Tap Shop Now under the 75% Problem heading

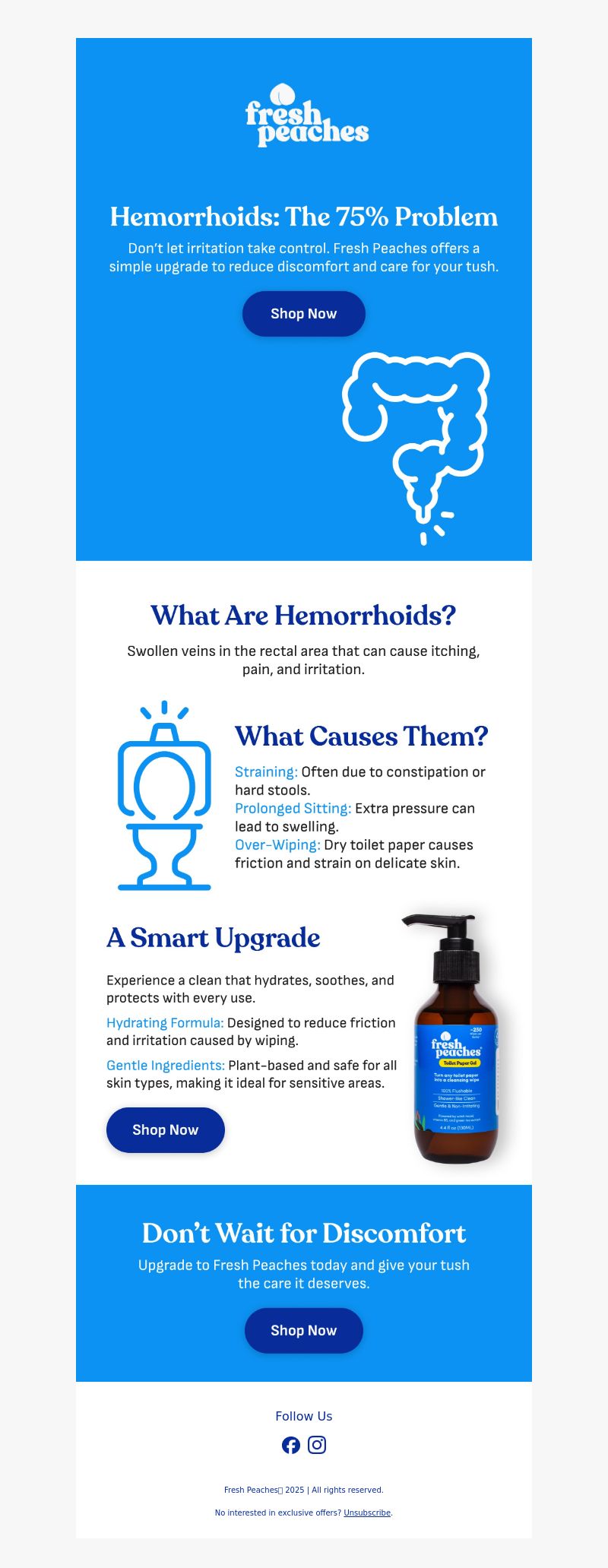click(303, 314)
